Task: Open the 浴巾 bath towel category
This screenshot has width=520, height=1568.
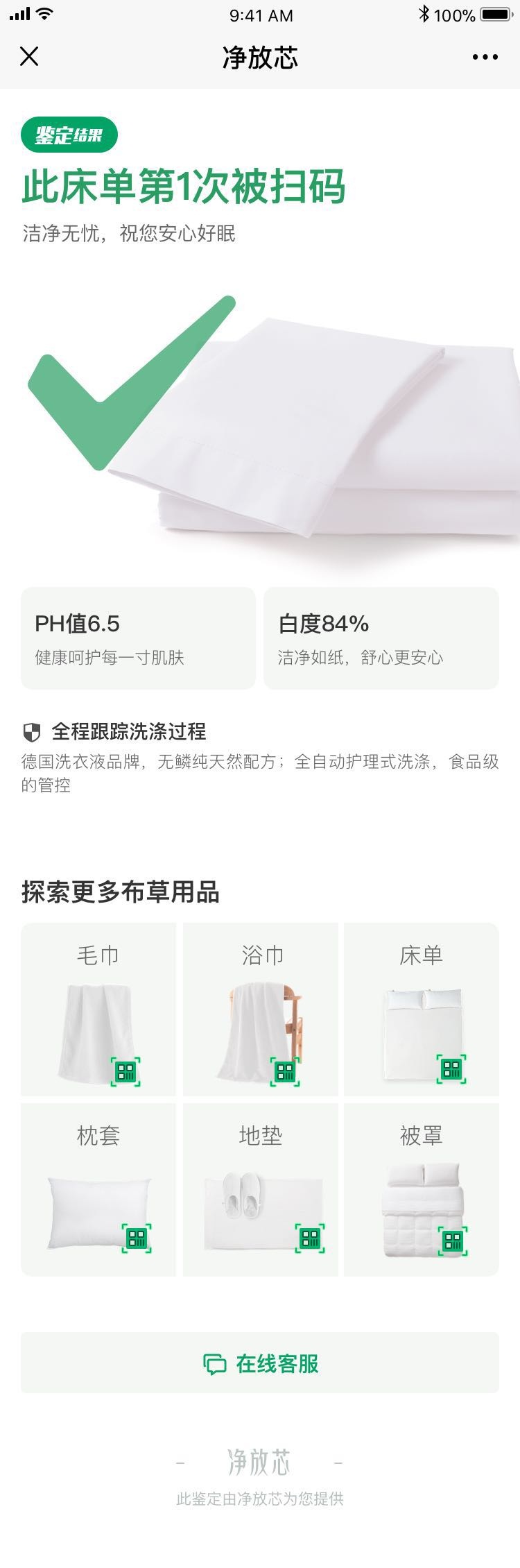Action: (x=261, y=1009)
